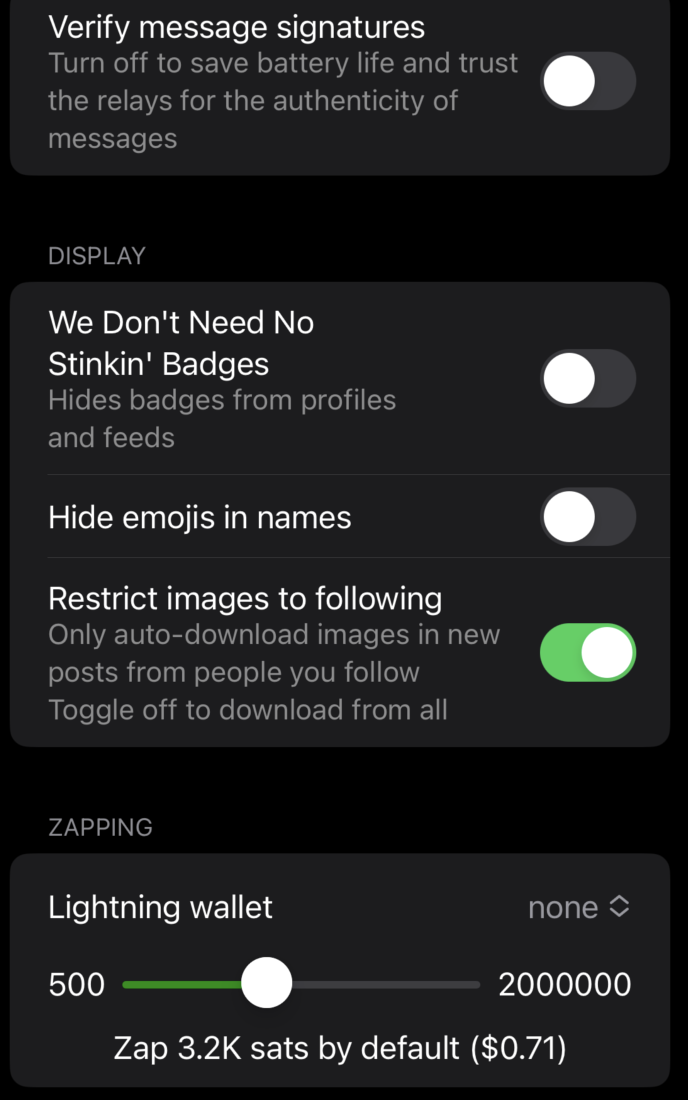
Task: Enable Verify message signatures switch
Action: coord(588,81)
